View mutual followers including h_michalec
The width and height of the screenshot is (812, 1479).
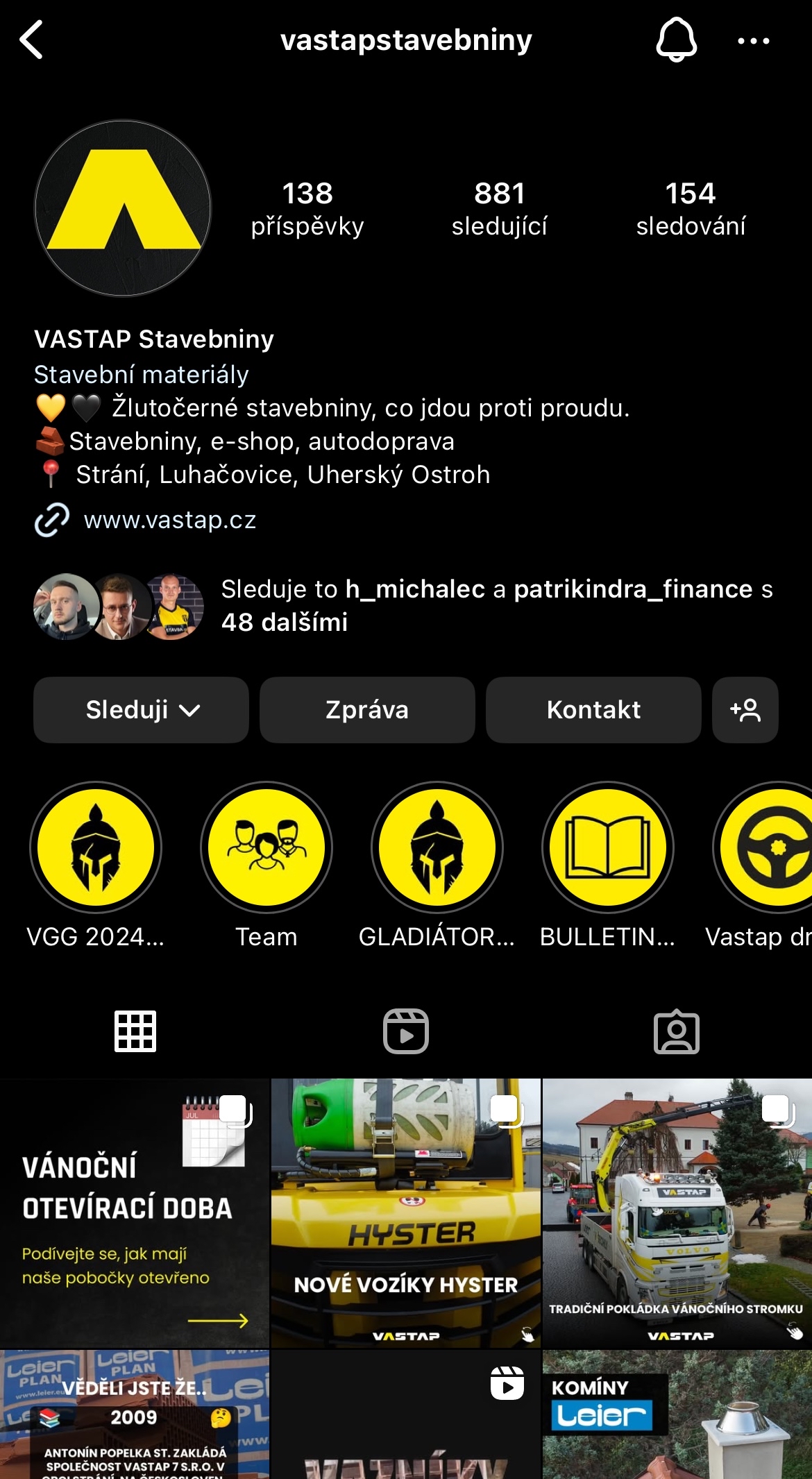tap(496, 605)
